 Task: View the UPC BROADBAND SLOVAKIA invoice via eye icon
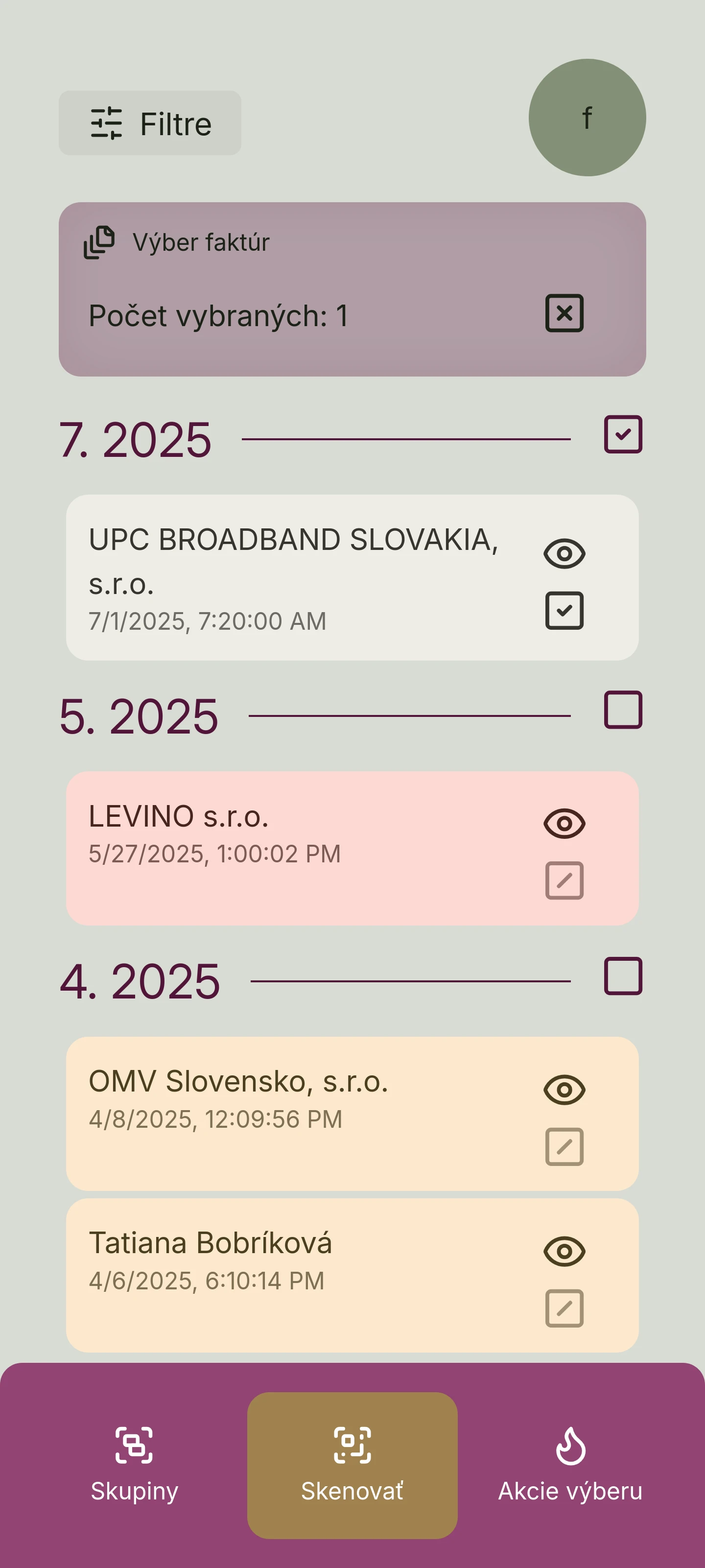click(x=564, y=553)
